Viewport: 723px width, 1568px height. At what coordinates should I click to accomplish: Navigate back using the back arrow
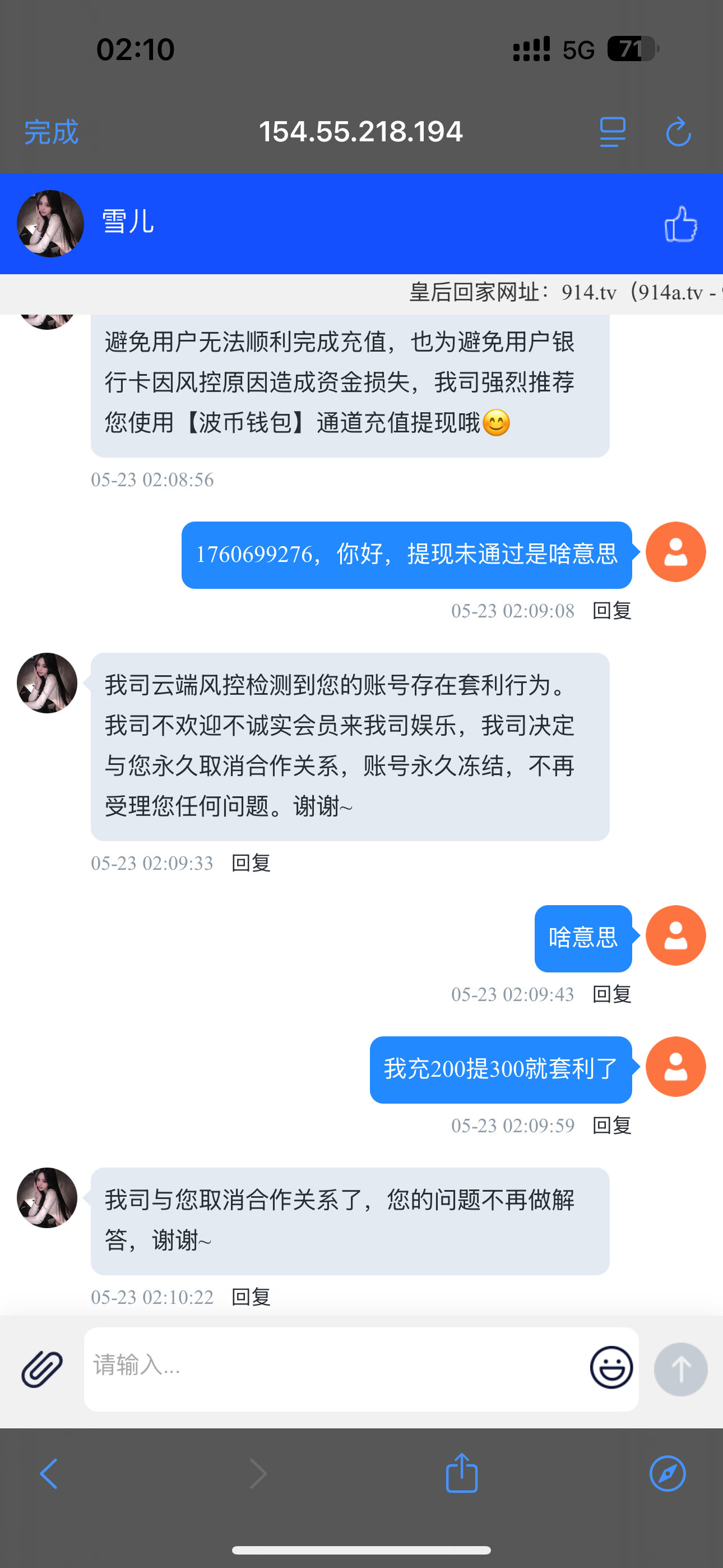(x=50, y=1474)
